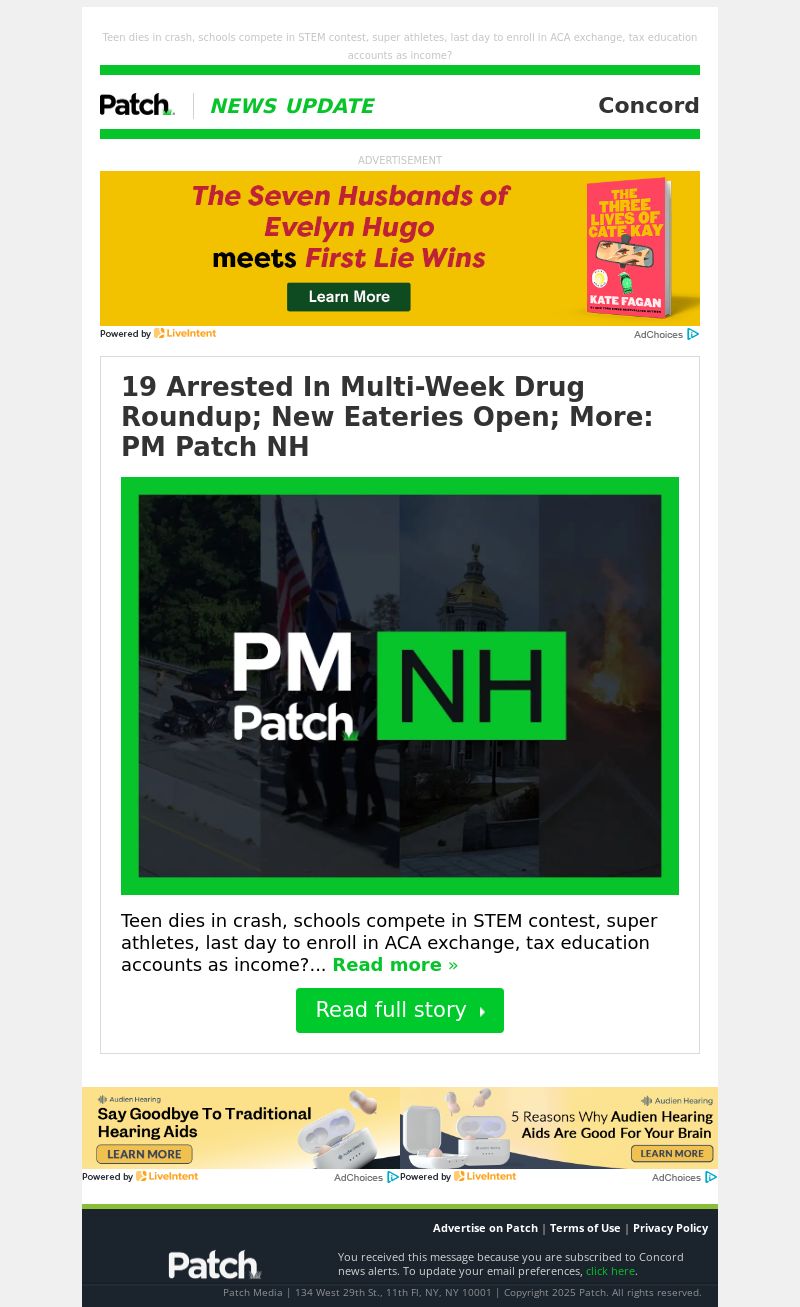Tap Learn More in the book ad
Viewport: 800px width, 1307px height.
tap(349, 297)
